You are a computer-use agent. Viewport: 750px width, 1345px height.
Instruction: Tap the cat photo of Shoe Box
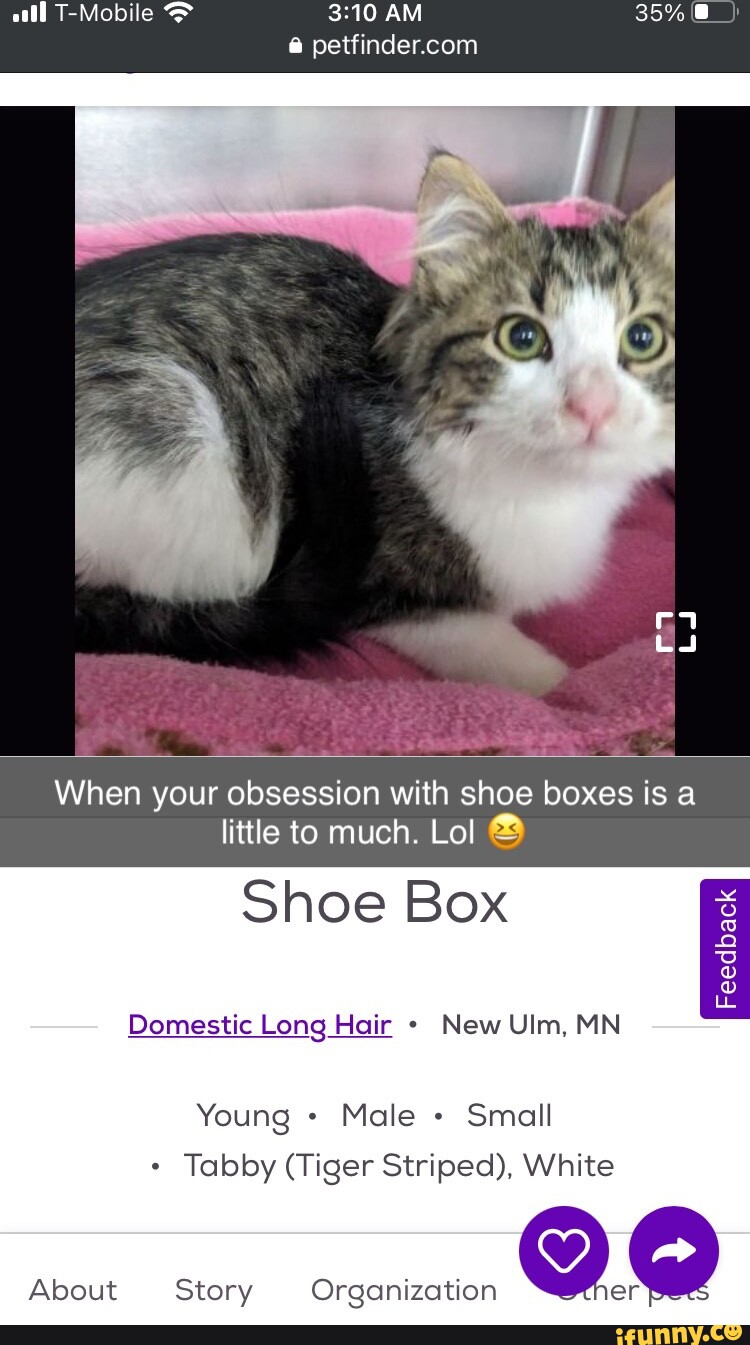375,430
